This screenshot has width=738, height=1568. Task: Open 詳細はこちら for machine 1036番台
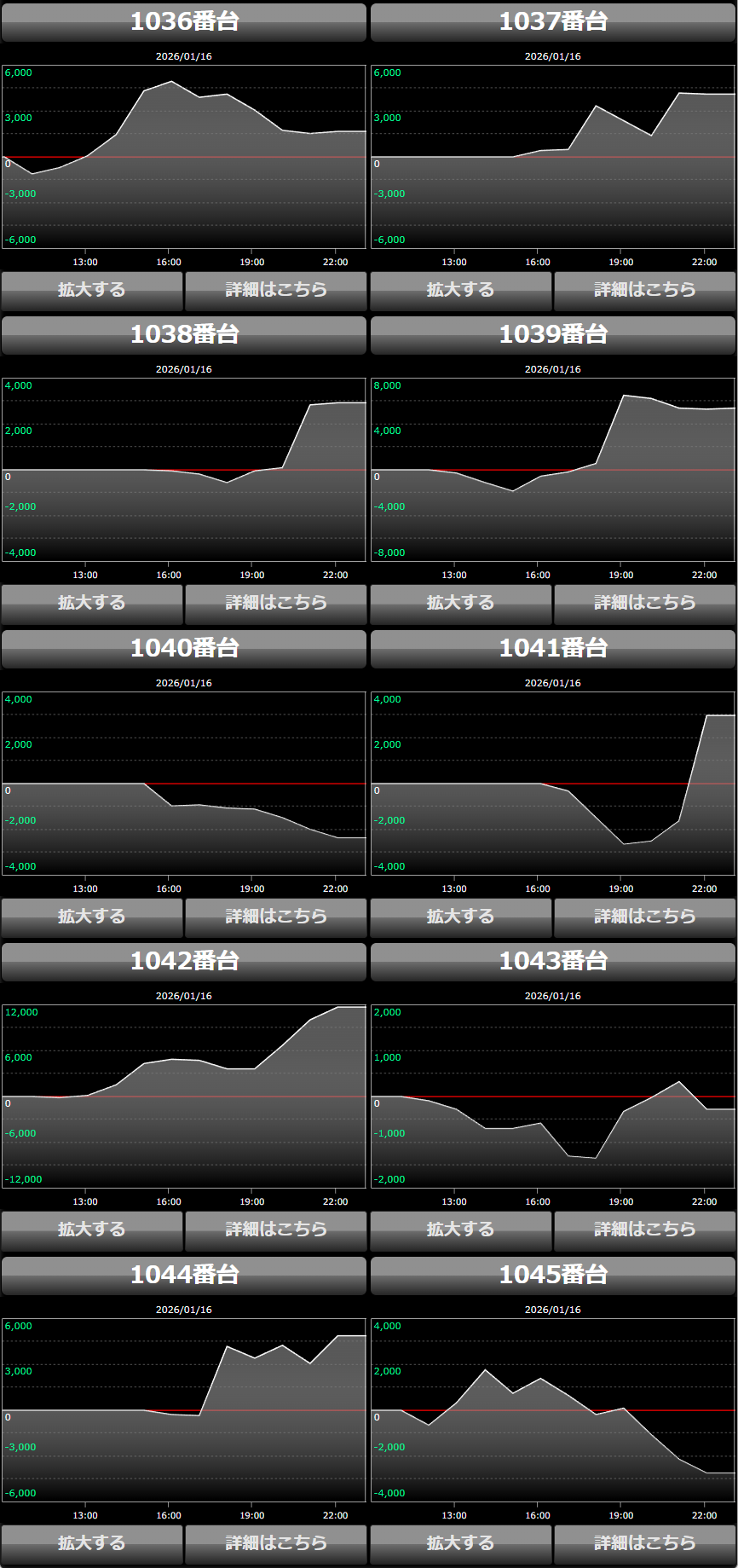tap(275, 290)
